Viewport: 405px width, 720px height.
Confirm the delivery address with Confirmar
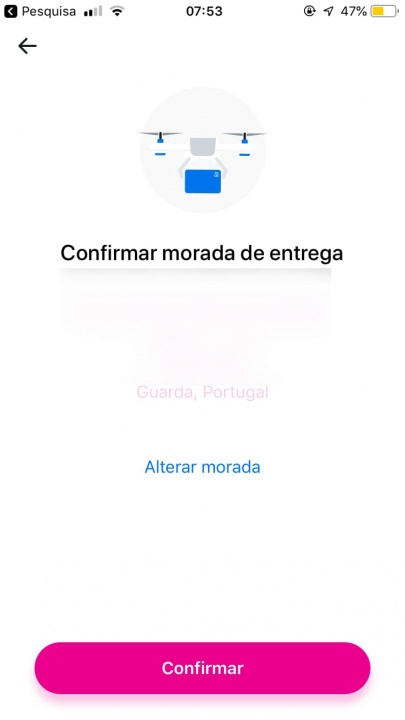click(202, 668)
